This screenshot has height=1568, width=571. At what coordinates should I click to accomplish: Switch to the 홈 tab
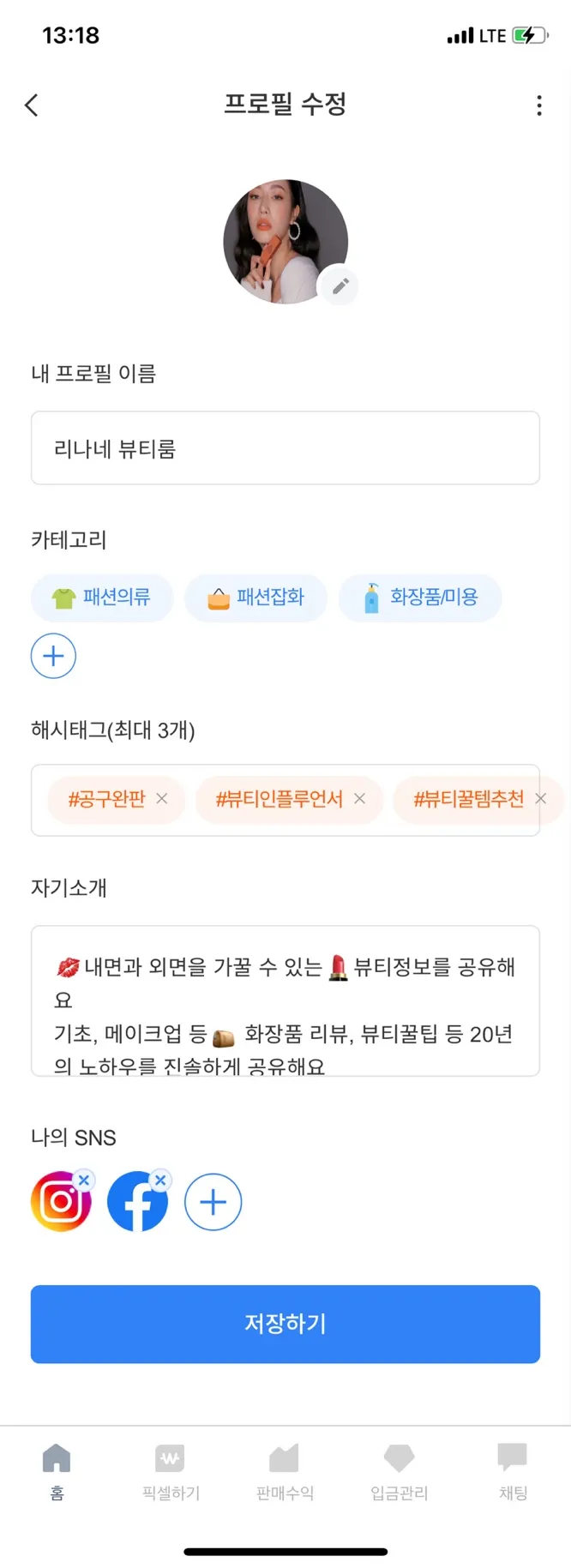click(57, 1470)
